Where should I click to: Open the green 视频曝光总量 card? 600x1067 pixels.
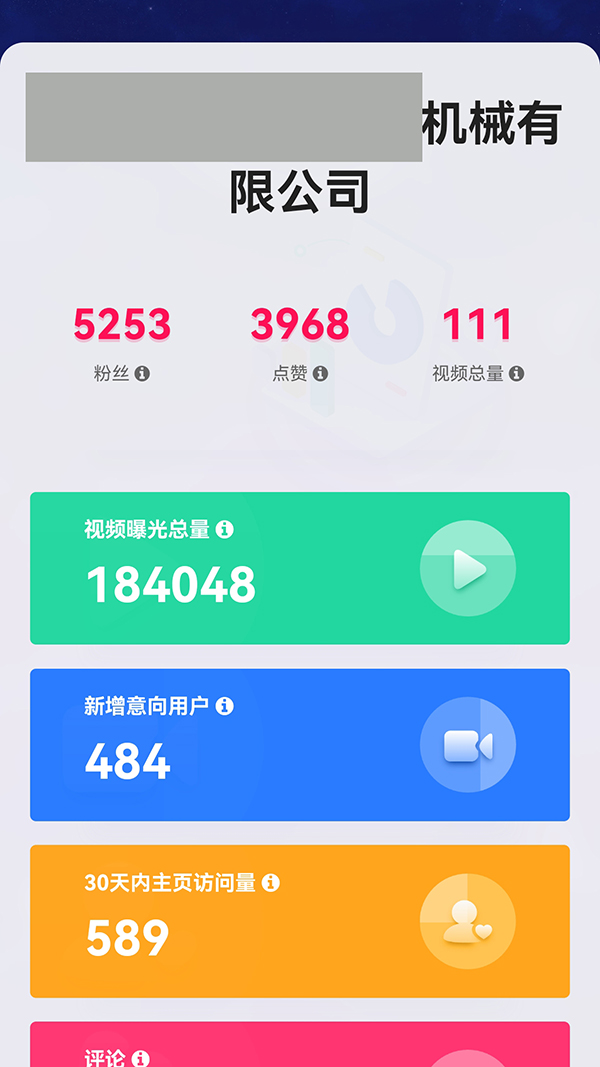pos(300,568)
